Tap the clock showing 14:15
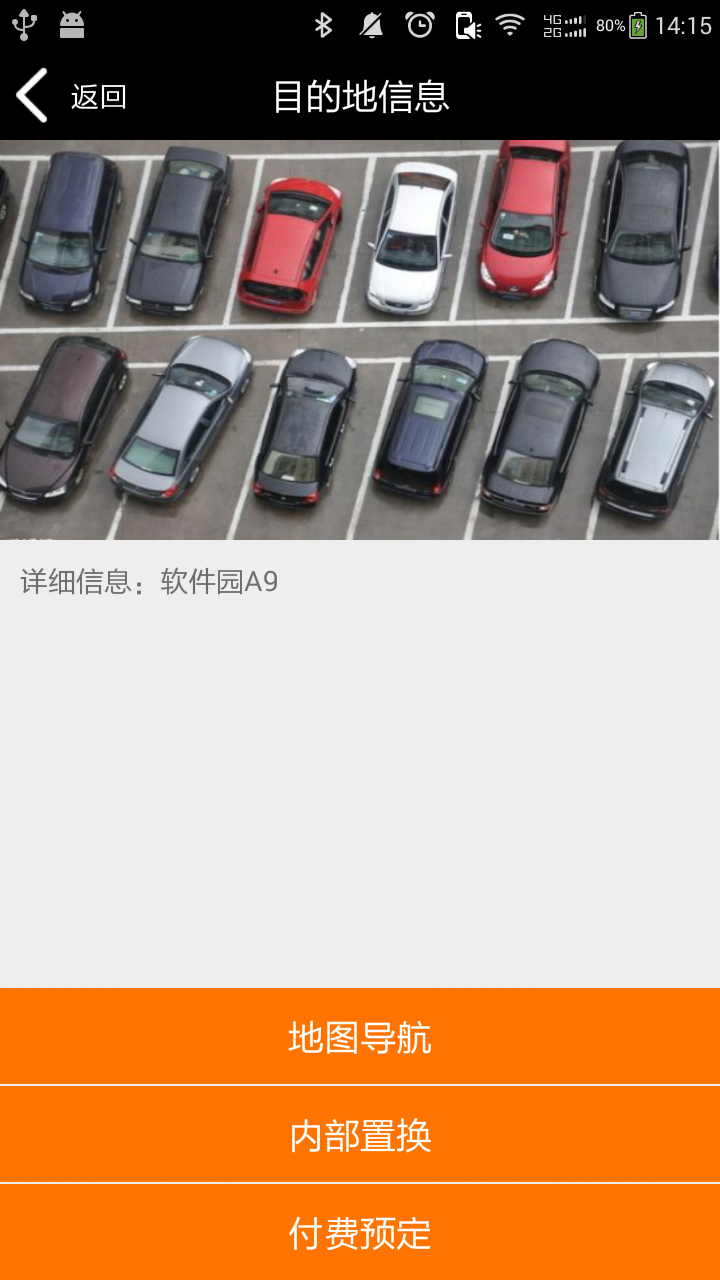 (x=686, y=25)
